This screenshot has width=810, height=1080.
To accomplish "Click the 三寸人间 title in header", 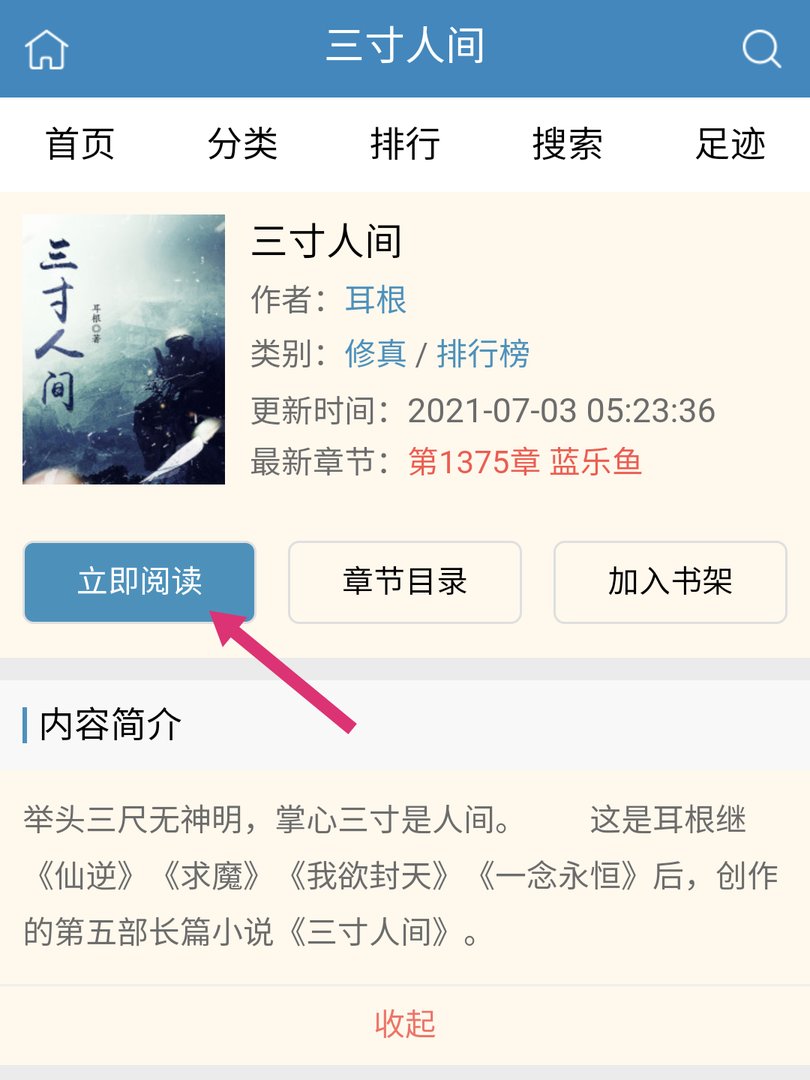I will 404,47.
